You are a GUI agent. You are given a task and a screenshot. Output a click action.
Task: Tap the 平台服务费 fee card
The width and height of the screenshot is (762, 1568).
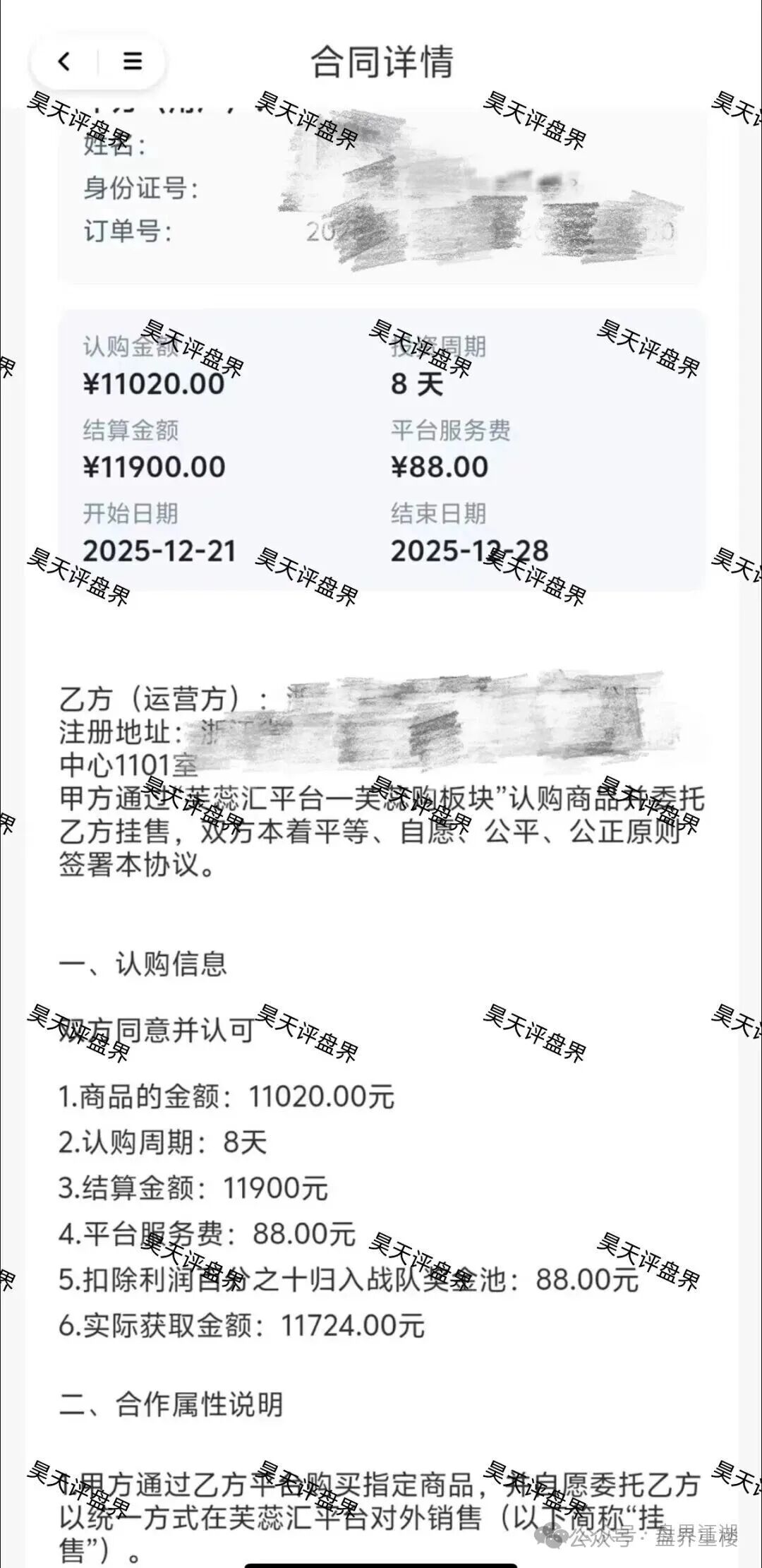(452, 448)
